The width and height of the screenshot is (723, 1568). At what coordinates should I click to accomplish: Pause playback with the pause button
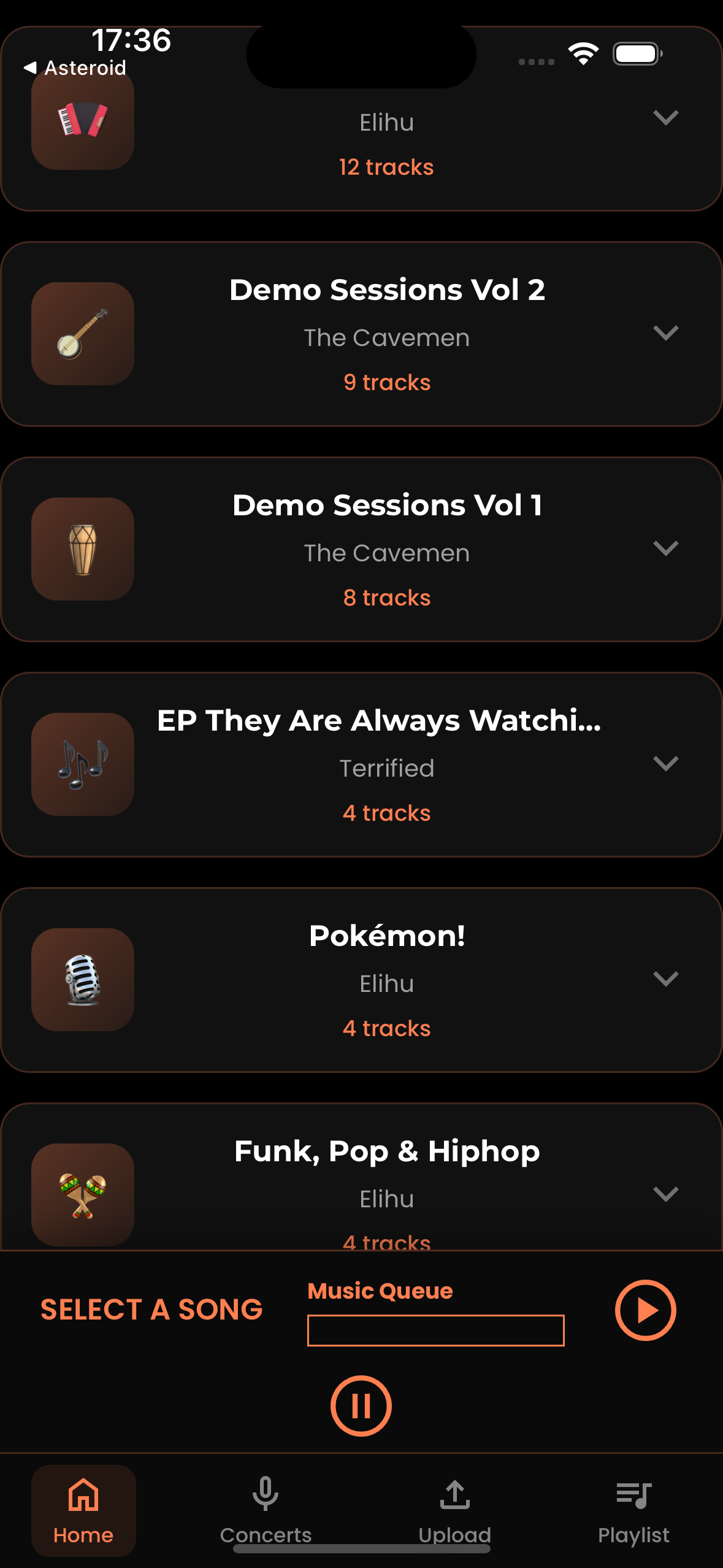(361, 1406)
